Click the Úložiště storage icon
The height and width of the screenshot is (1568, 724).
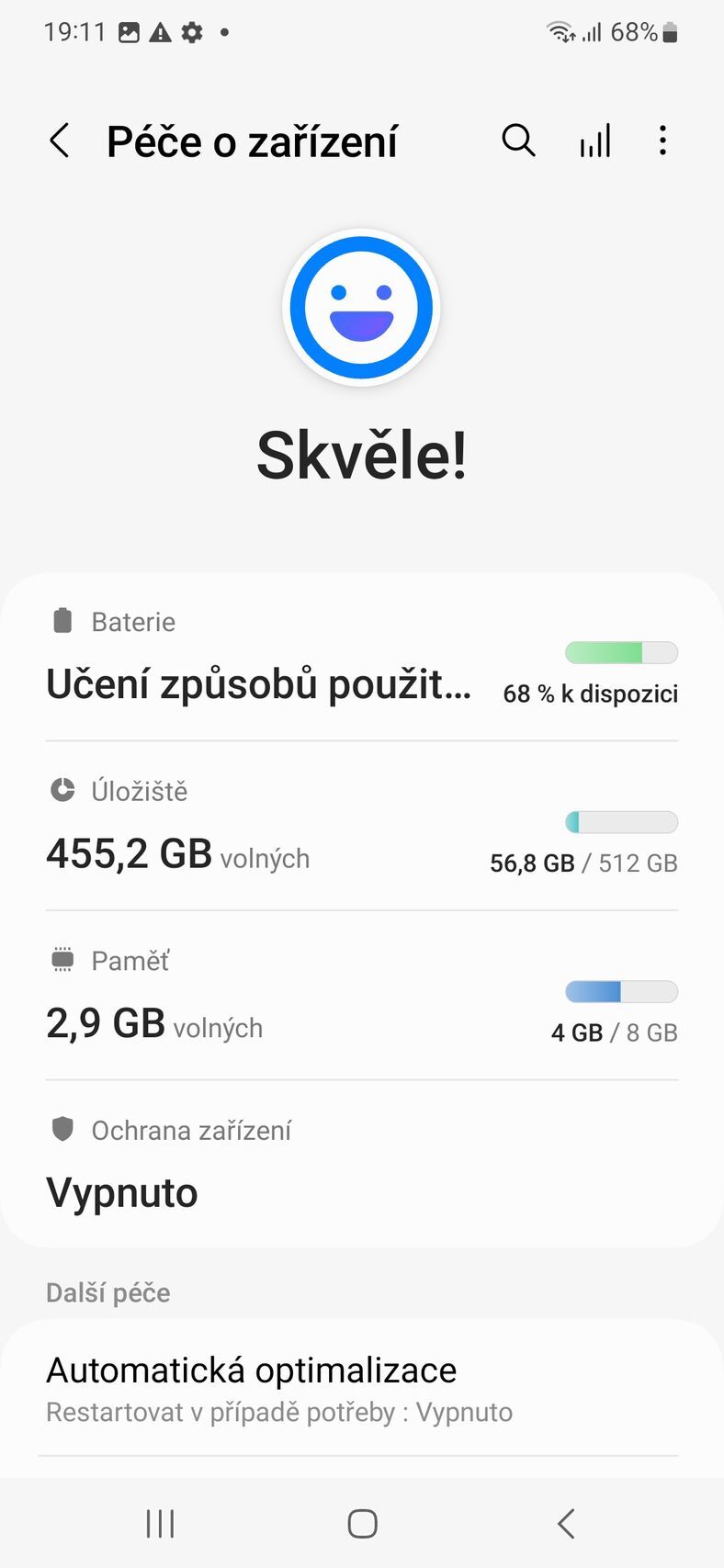pos(62,790)
